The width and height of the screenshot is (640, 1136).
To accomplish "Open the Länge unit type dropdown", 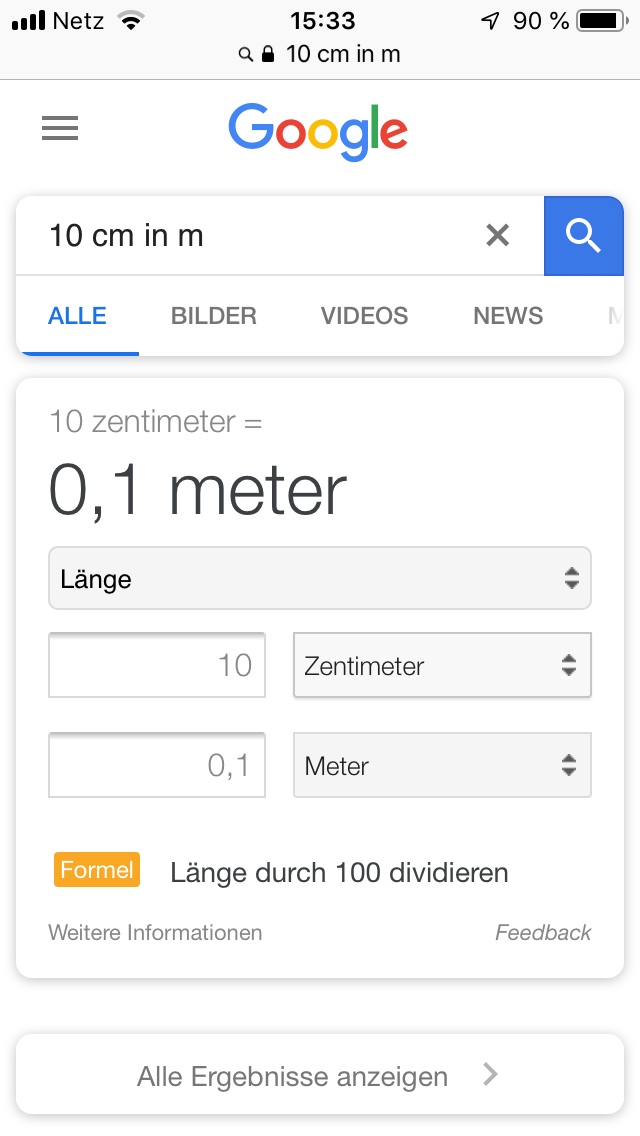I will 320,578.
